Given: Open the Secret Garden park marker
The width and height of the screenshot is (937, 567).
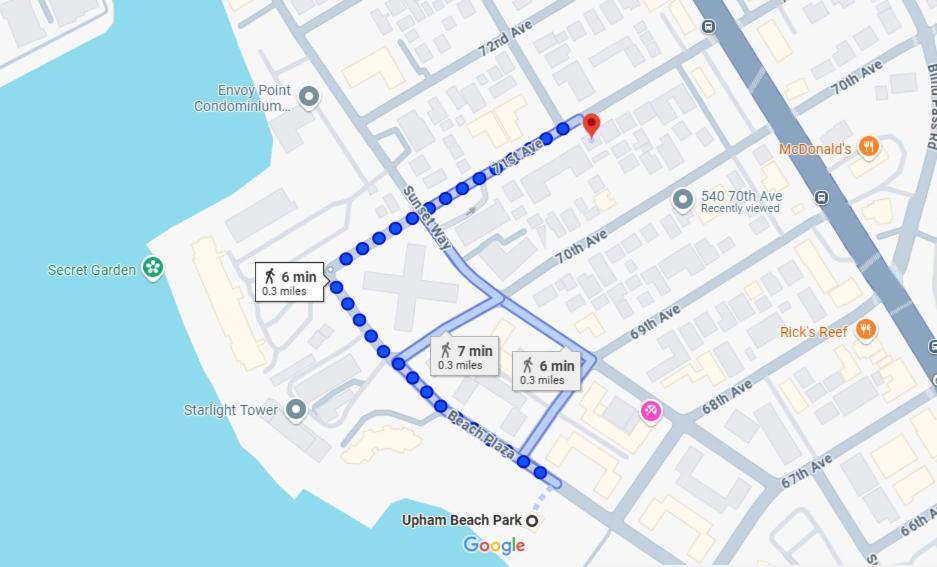Looking at the screenshot, I should (x=152, y=268).
